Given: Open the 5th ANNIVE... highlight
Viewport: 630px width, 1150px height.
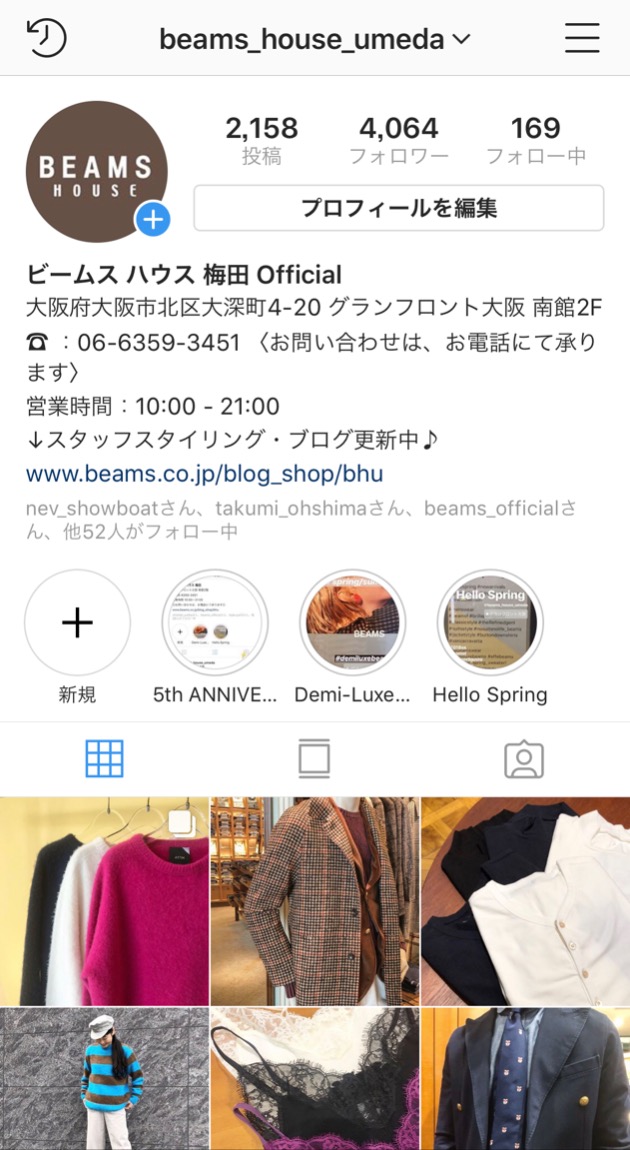Looking at the screenshot, I should click(x=215, y=623).
